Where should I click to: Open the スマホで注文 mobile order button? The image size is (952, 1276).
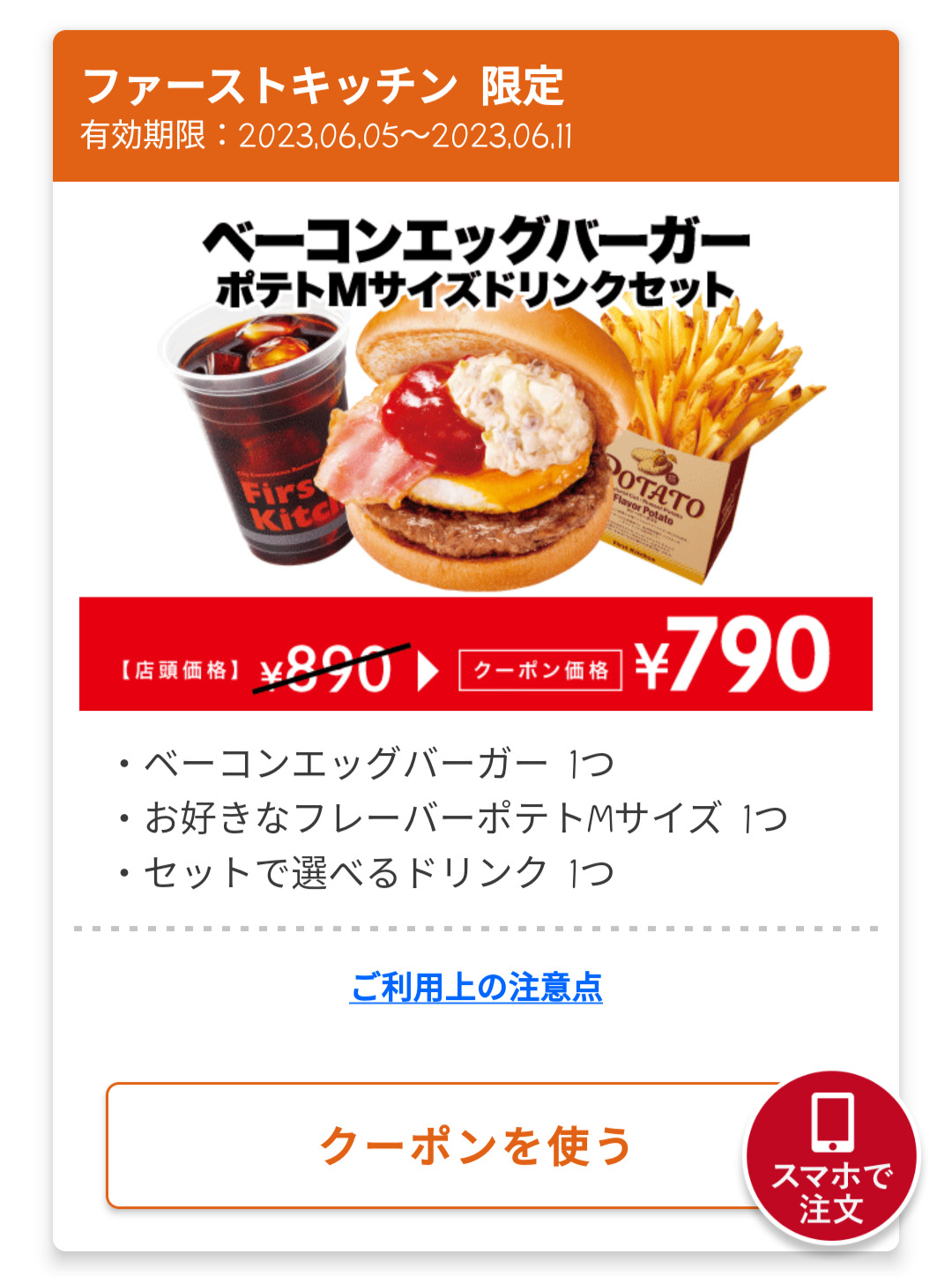point(831,1156)
